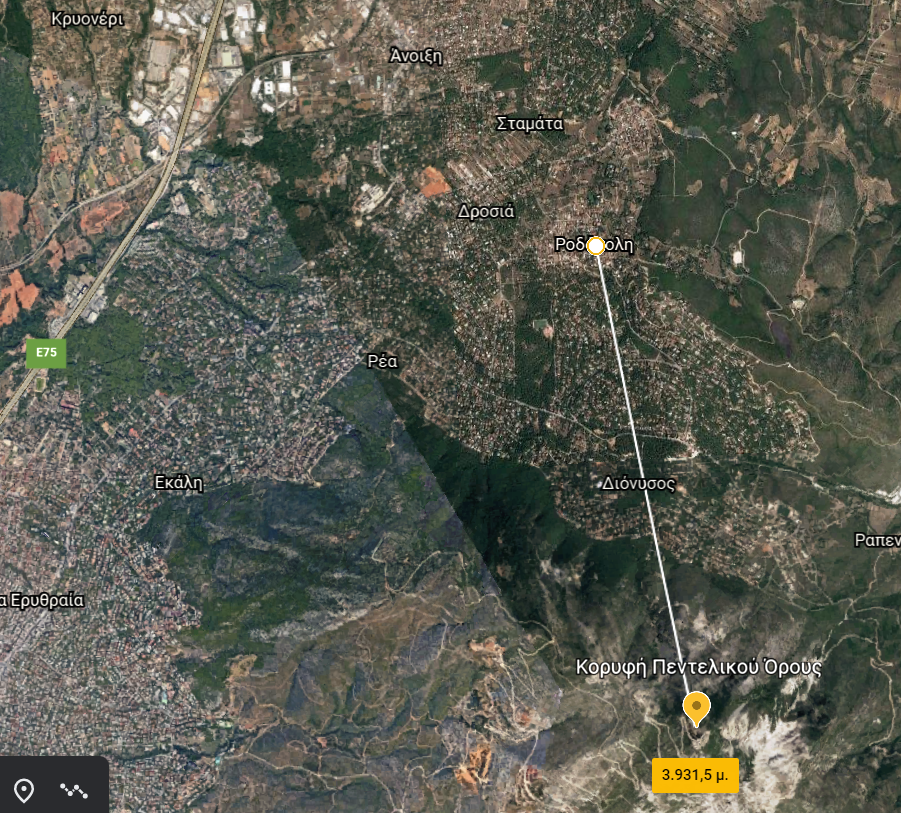
Task: Tap the orange pin at Πεντελικού summit
Action: (x=697, y=707)
